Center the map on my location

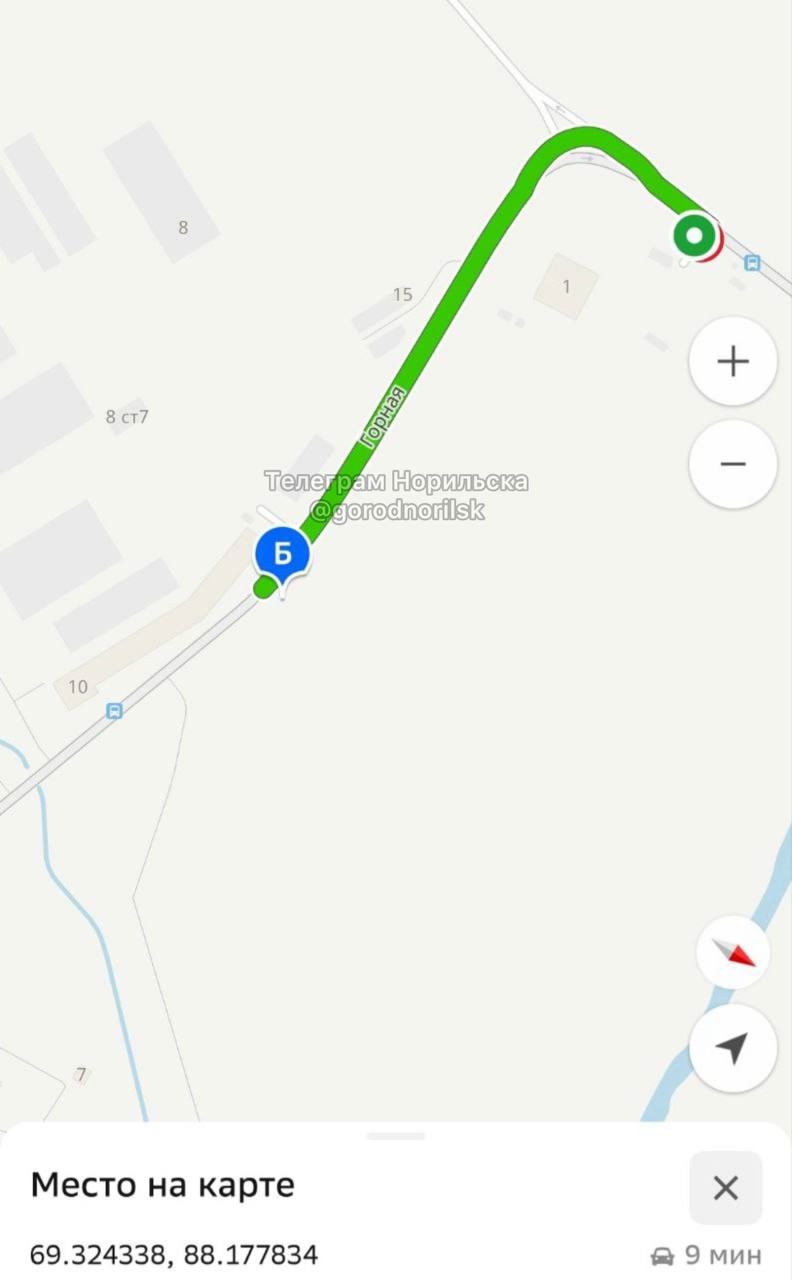click(x=733, y=1048)
